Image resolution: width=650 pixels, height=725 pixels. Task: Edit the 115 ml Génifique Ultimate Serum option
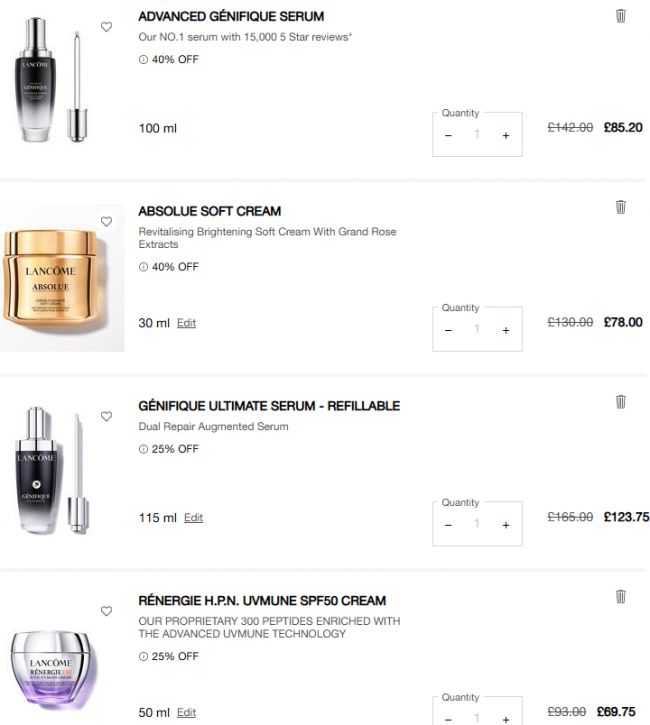(193, 518)
